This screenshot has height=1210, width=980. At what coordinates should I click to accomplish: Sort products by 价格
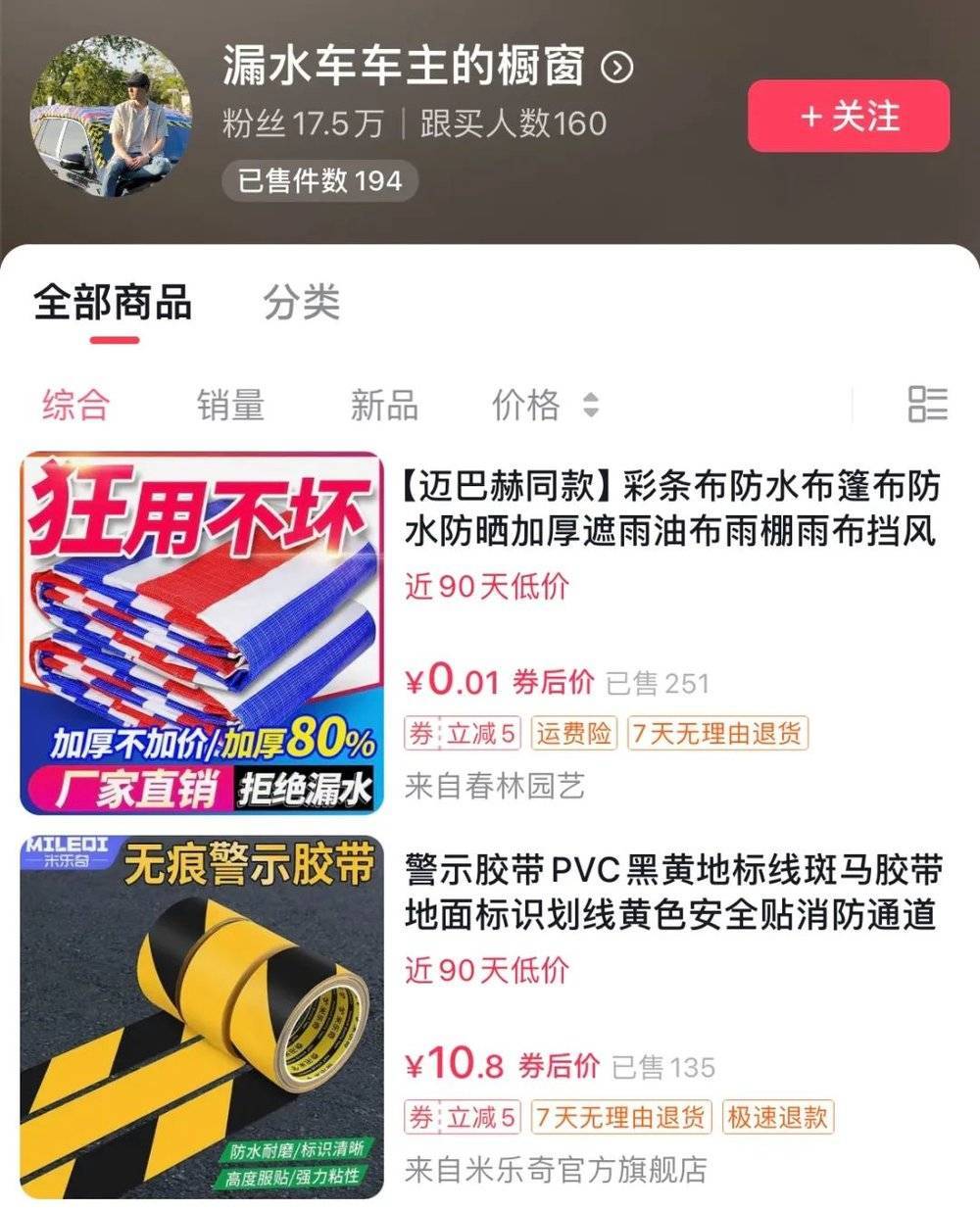544,405
